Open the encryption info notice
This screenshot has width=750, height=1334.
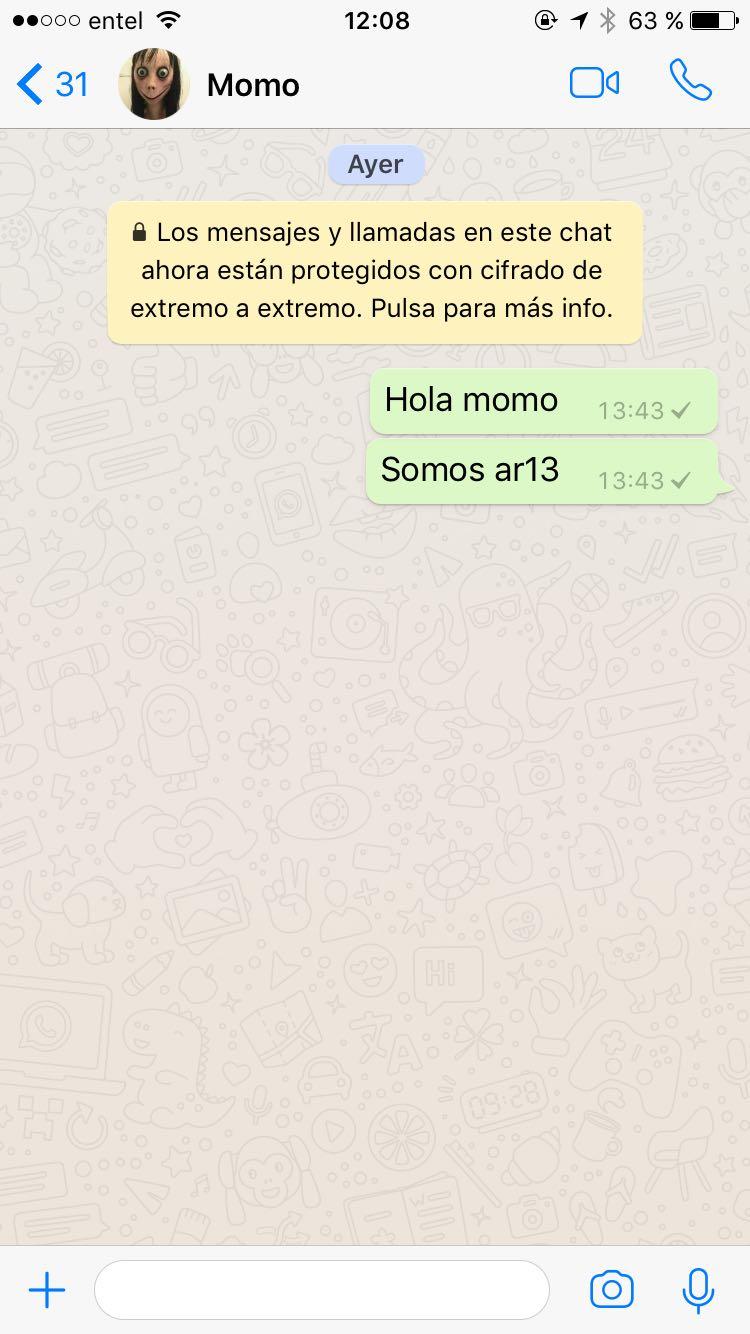375,271
